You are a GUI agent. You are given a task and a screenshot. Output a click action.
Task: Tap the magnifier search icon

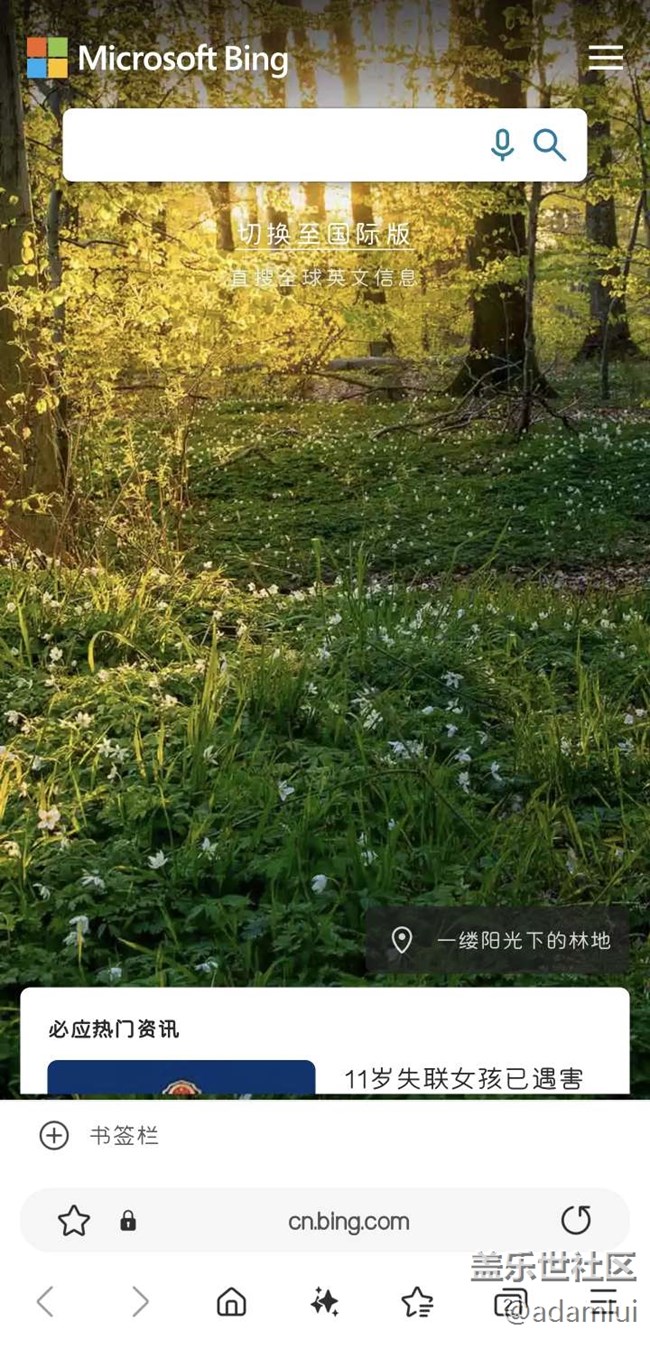tap(549, 145)
